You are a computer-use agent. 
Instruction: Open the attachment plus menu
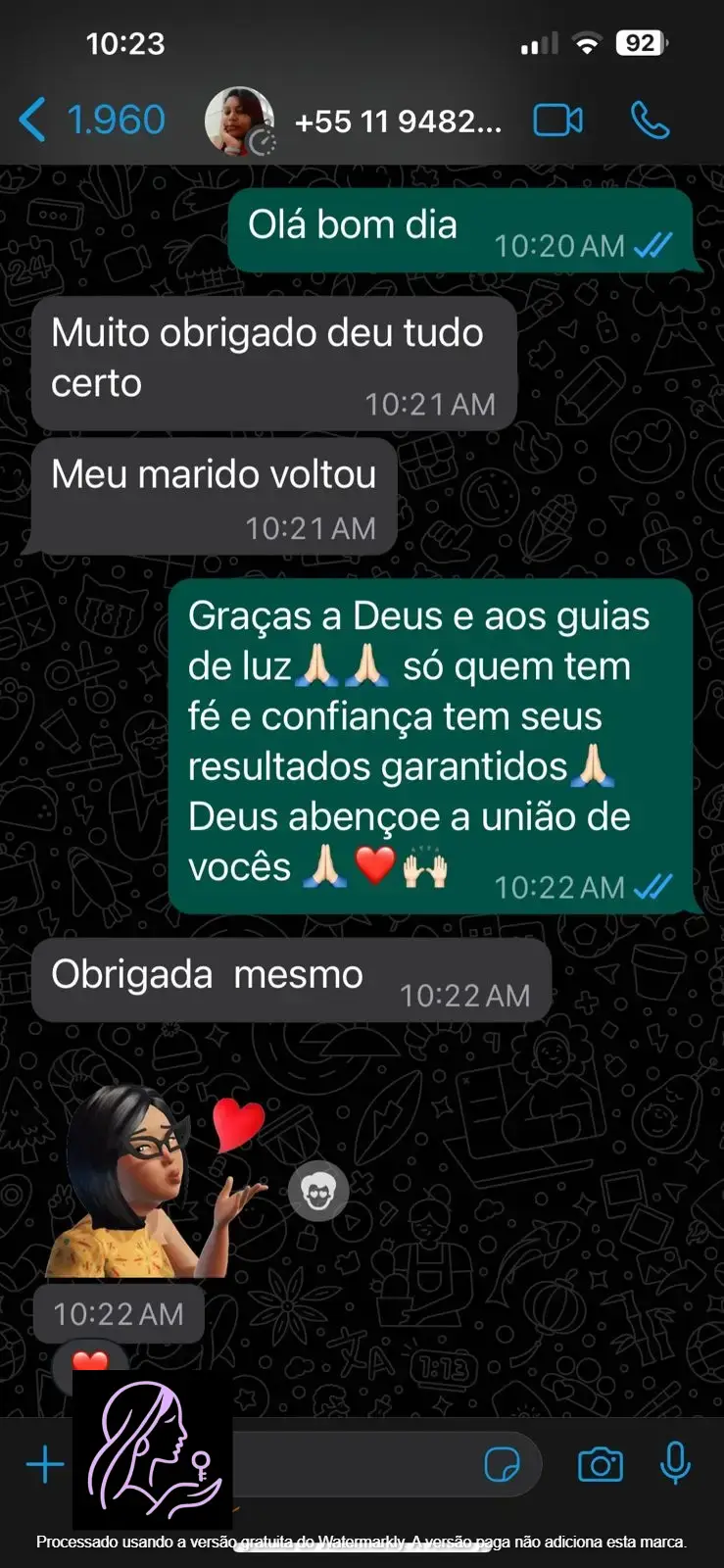45,1465
